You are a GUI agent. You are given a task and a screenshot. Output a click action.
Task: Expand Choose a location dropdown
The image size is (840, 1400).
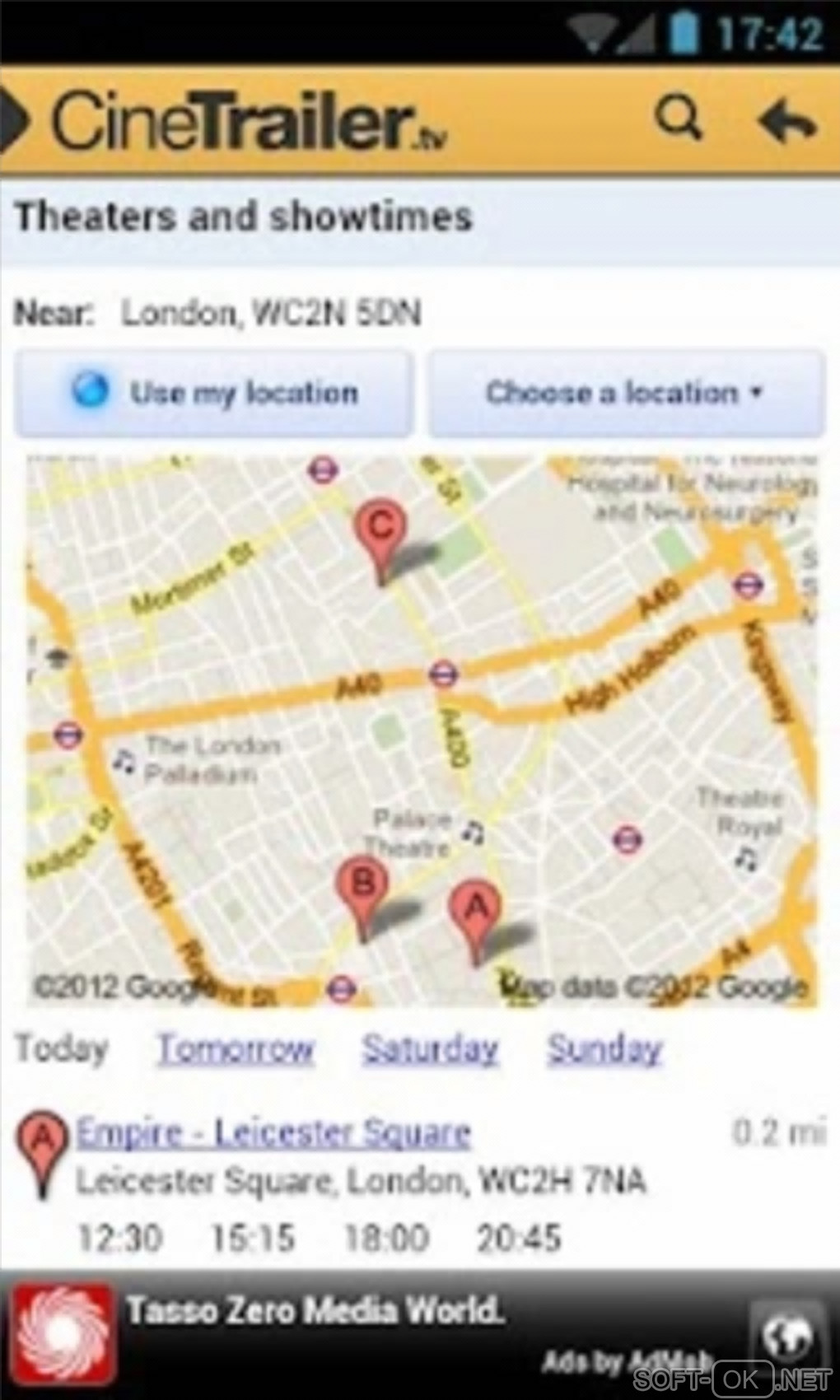pos(626,393)
